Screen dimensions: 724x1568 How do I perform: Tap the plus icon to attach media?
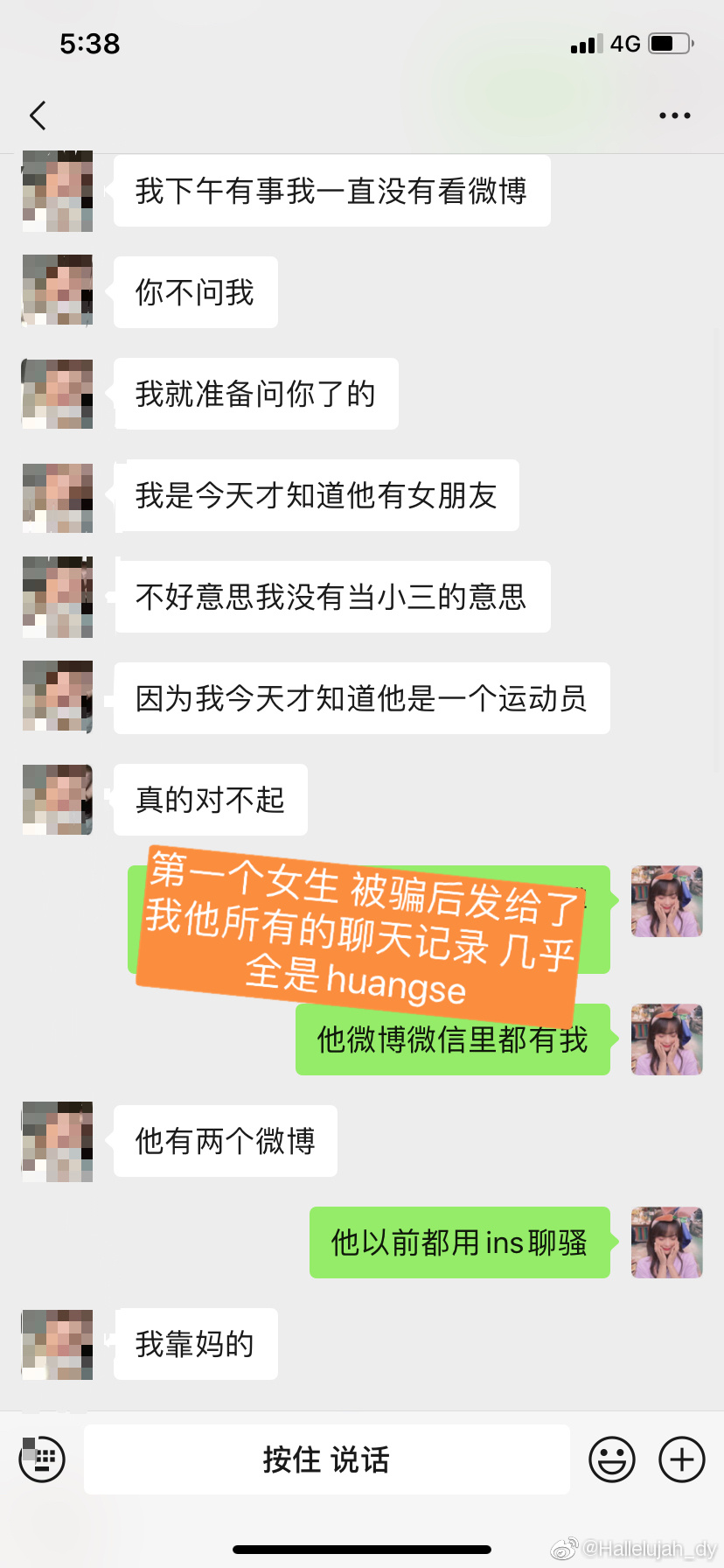pyautogui.click(x=681, y=1459)
